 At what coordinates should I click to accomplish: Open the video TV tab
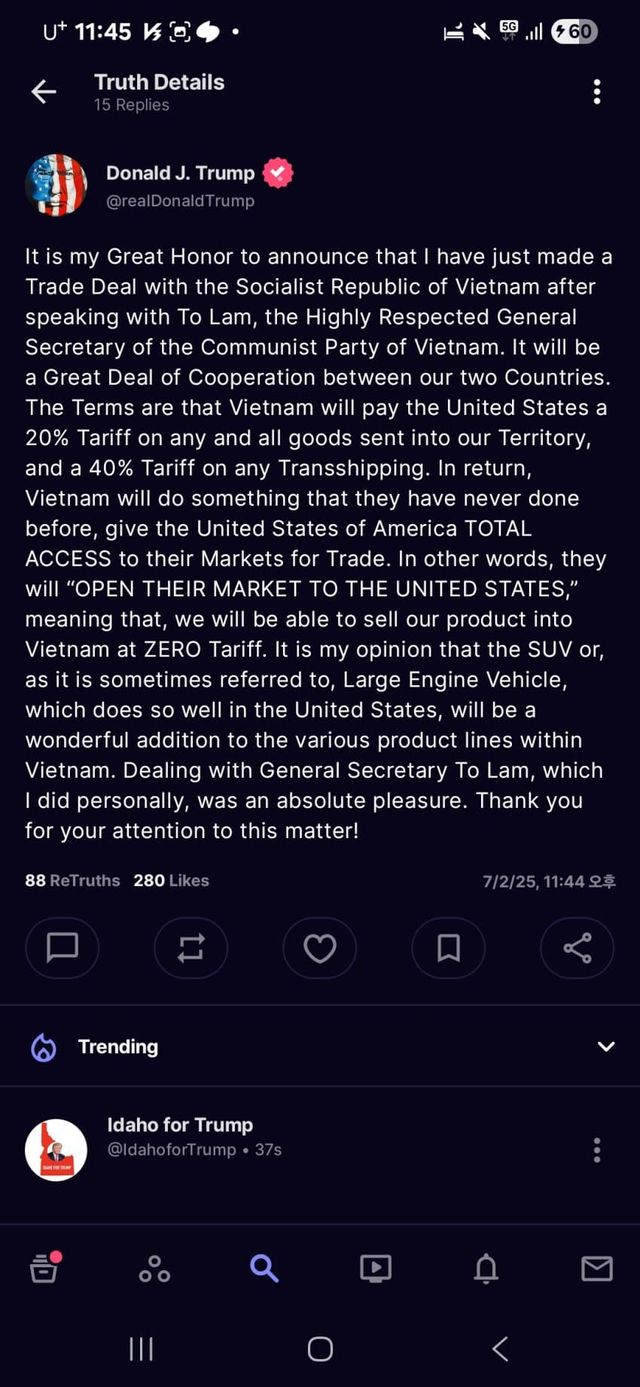[375, 1268]
